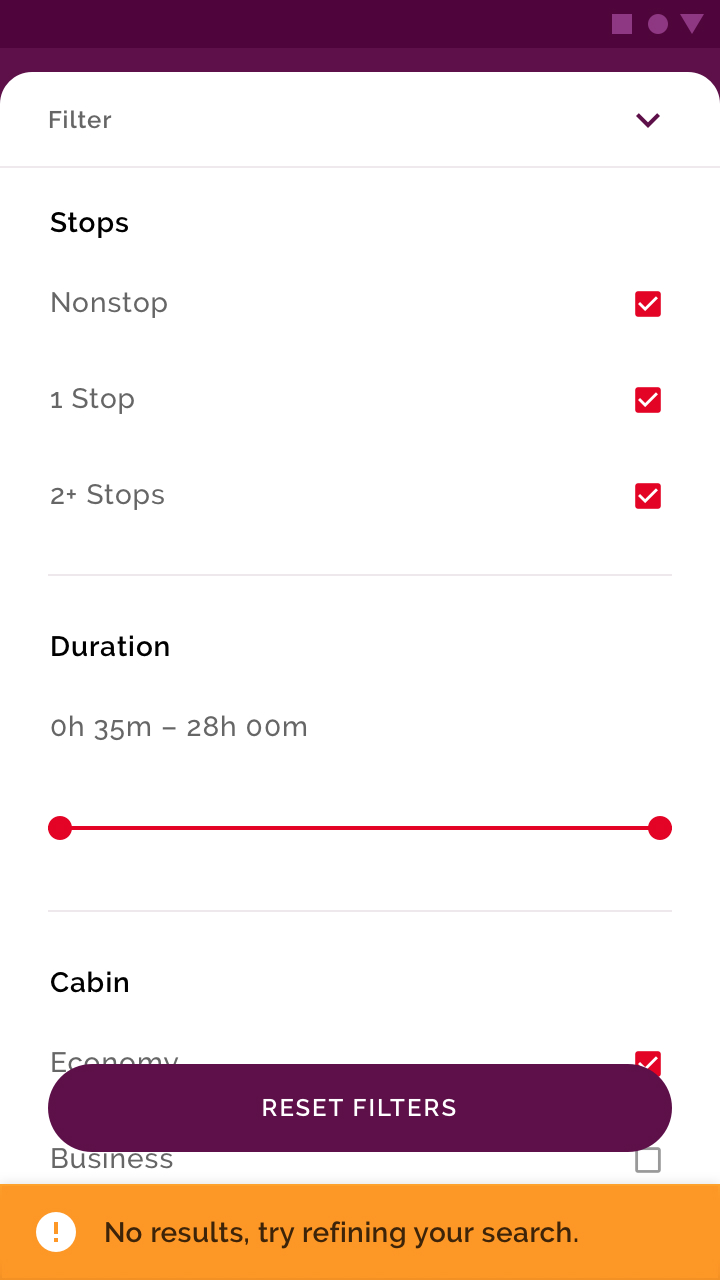
Task: Tap the Reset Filters button
Action: [x=360, y=1108]
